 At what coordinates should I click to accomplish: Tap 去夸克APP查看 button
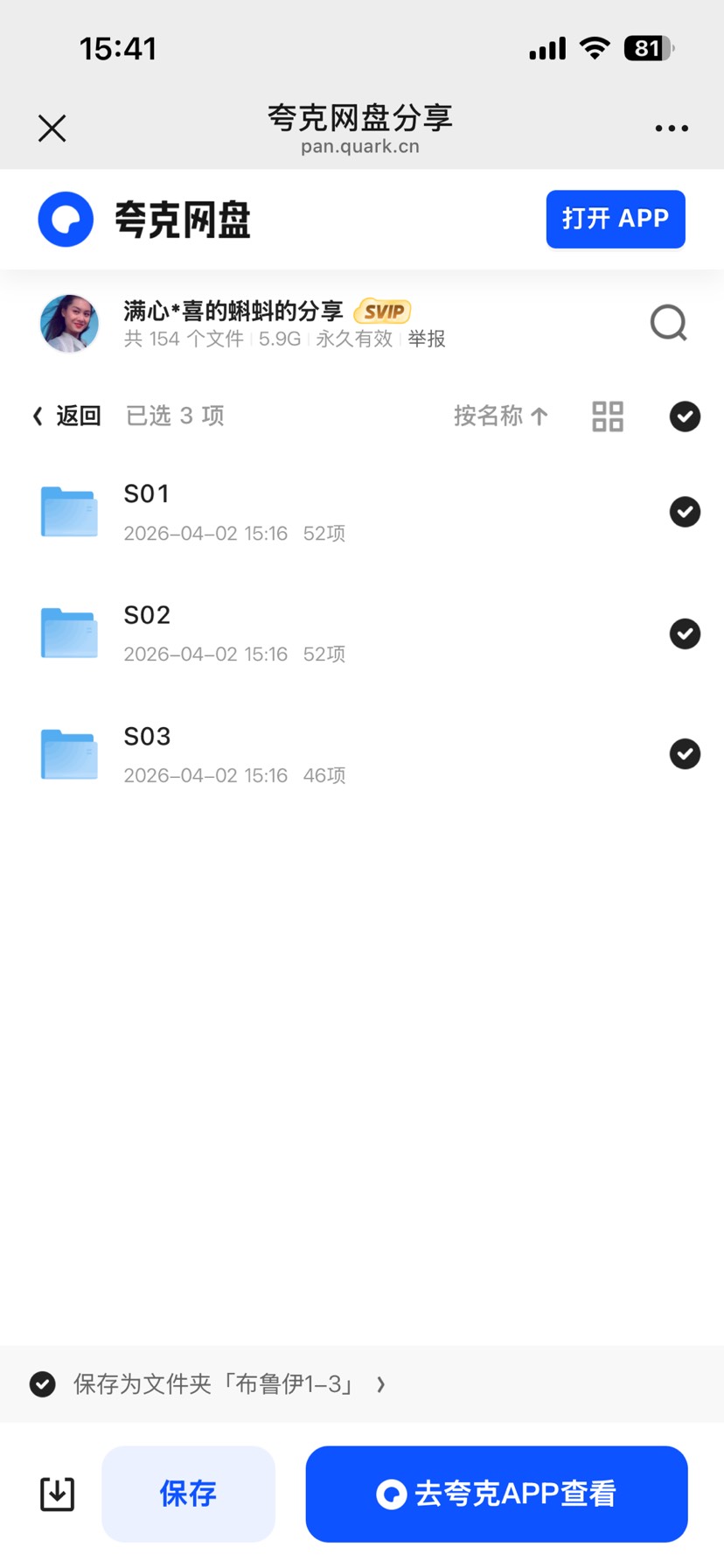pos(497,1494)
